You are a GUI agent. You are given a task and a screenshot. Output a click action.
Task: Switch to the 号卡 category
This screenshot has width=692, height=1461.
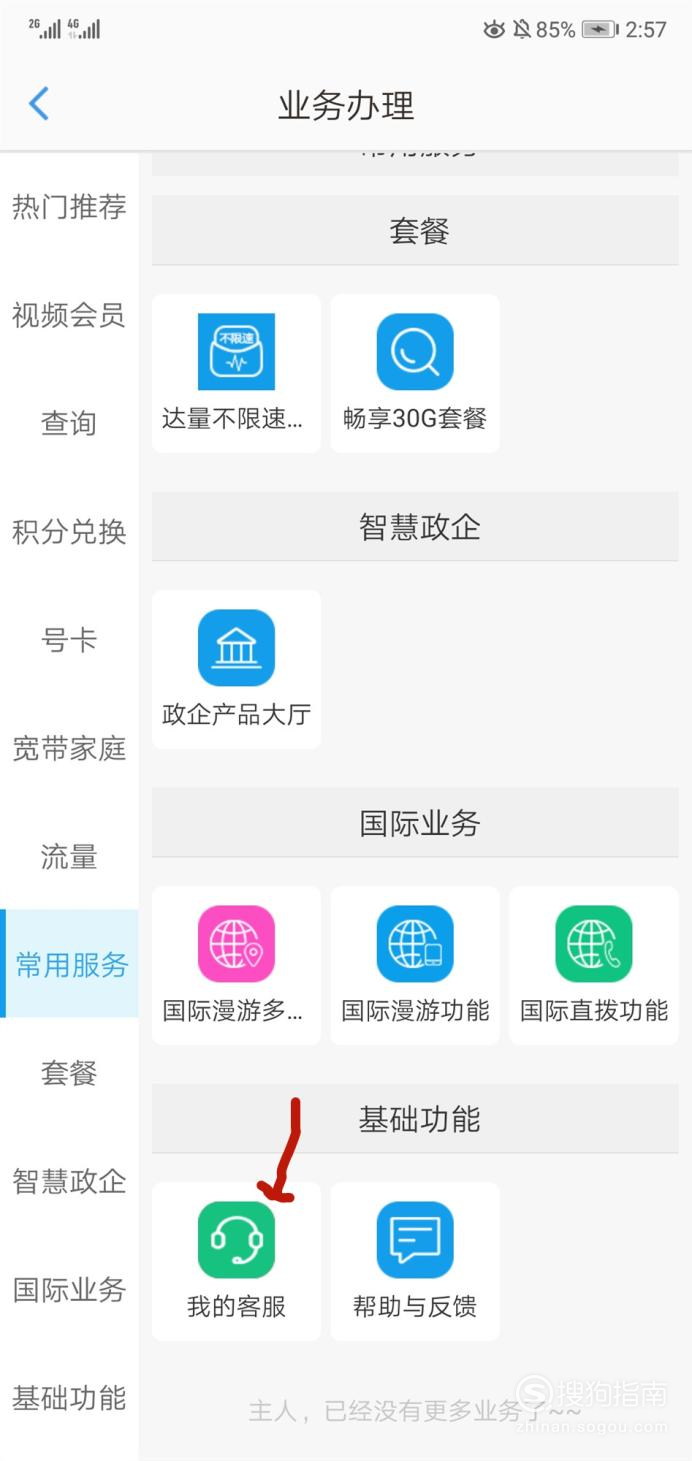coord(69,639)
